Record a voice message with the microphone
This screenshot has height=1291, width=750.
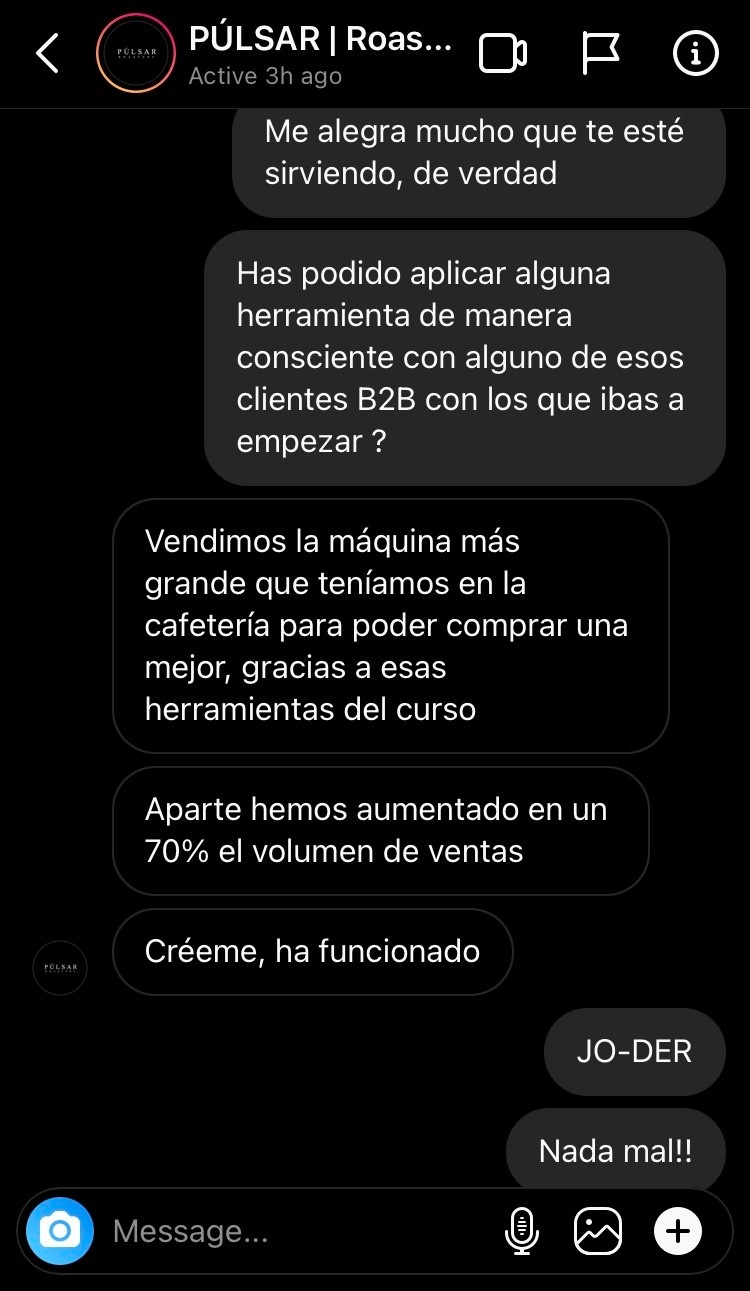tap(521, 1231)
